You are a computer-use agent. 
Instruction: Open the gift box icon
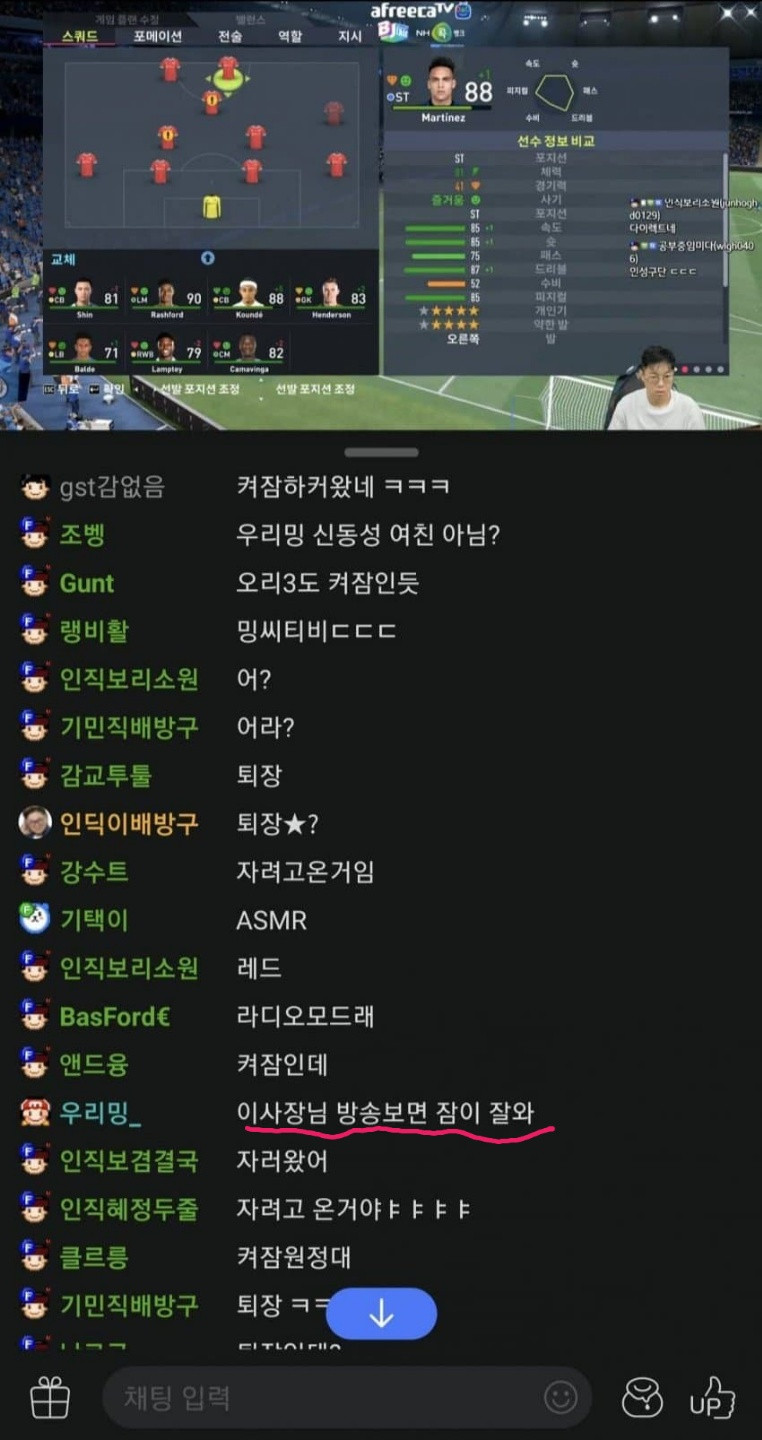coord(50,1397)
